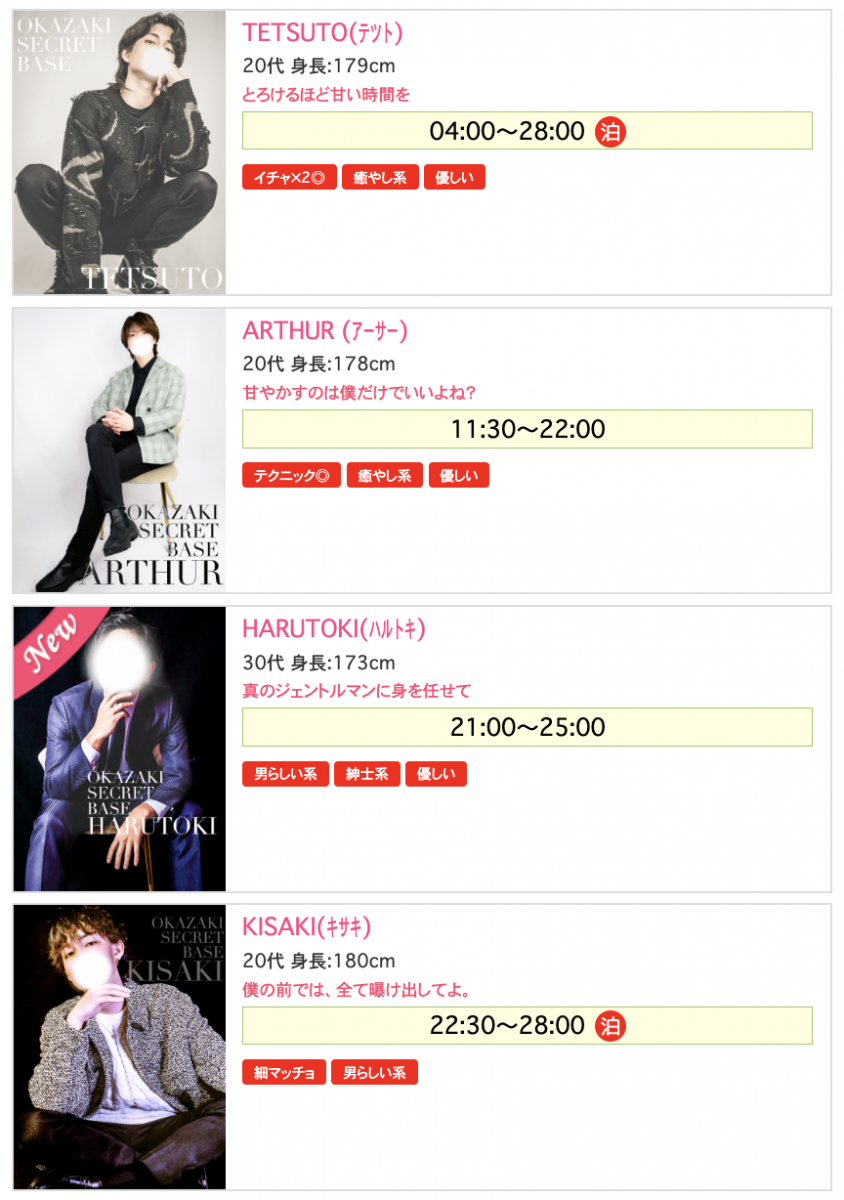View the KISAKI(キサキ) name link
844x1200 pixels.
click(x=306, y=927)
